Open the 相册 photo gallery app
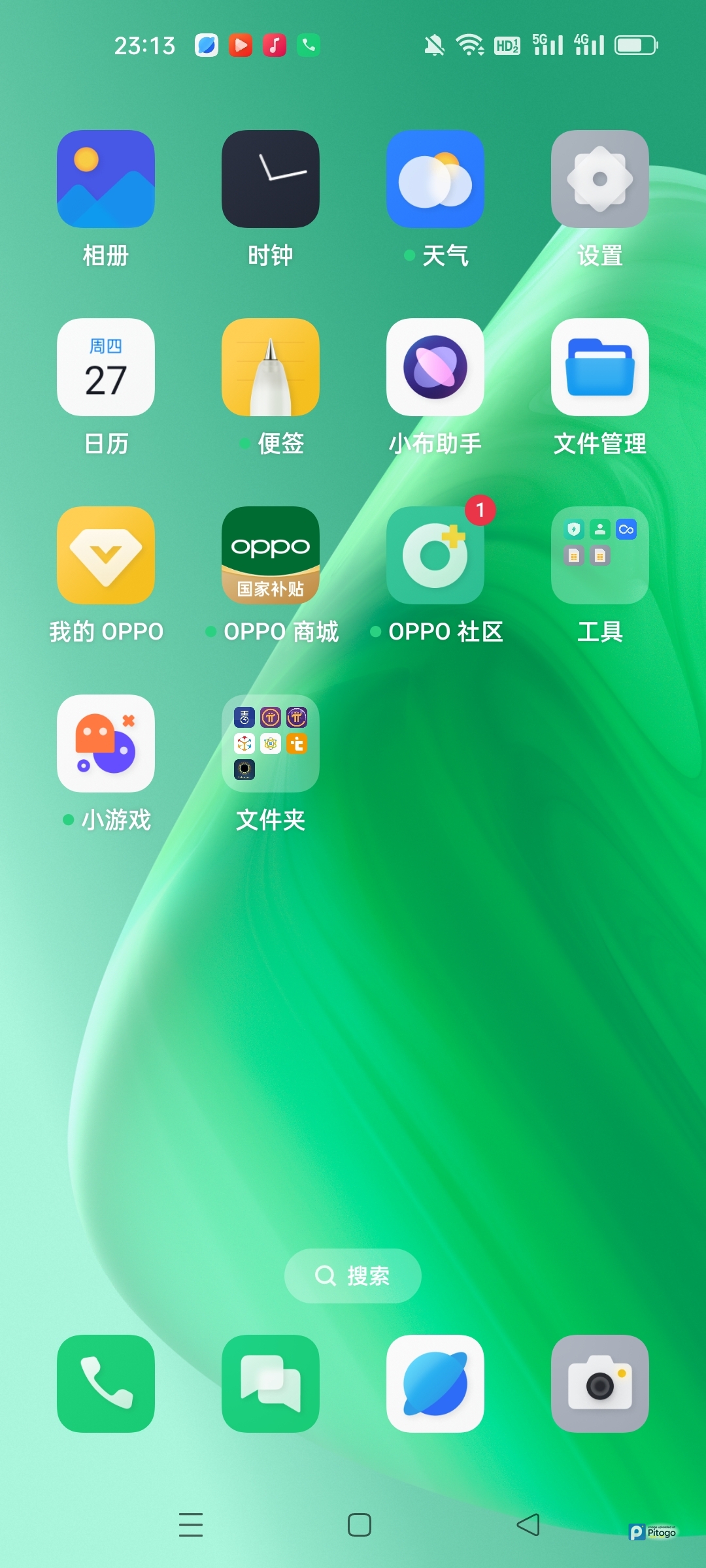This screenshot has width=706, height=1568. tap(106, 179)
